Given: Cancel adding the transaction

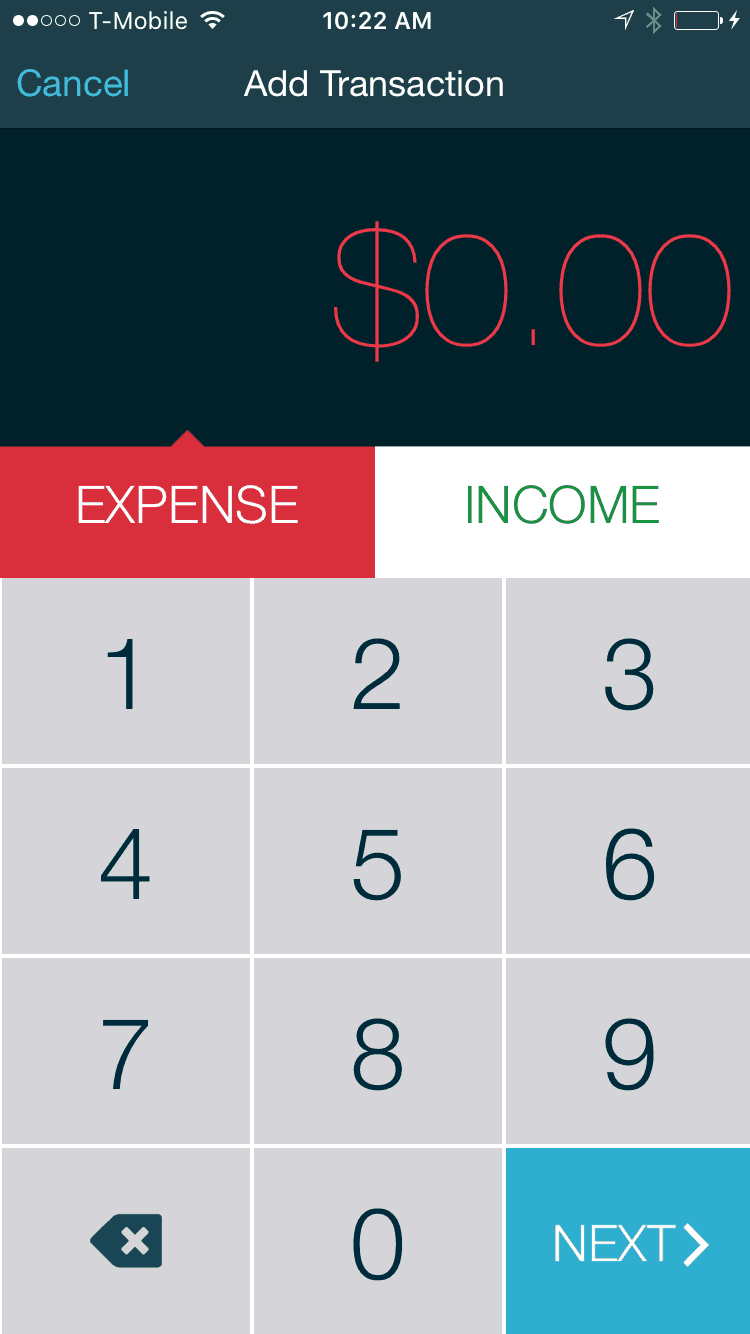Looking at the screenshot, I should (72, 84).
